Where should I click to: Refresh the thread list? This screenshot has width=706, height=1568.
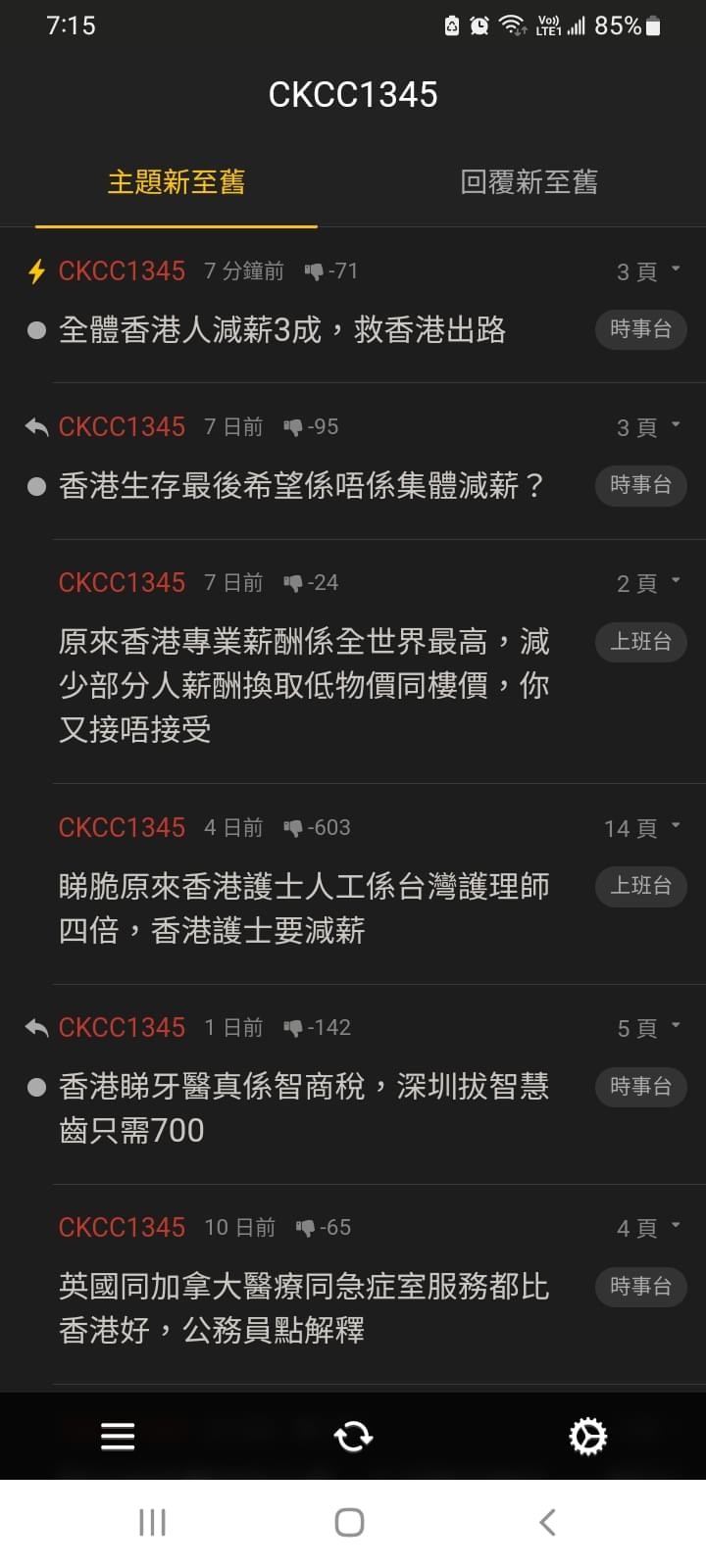(x=353, y=1437)
